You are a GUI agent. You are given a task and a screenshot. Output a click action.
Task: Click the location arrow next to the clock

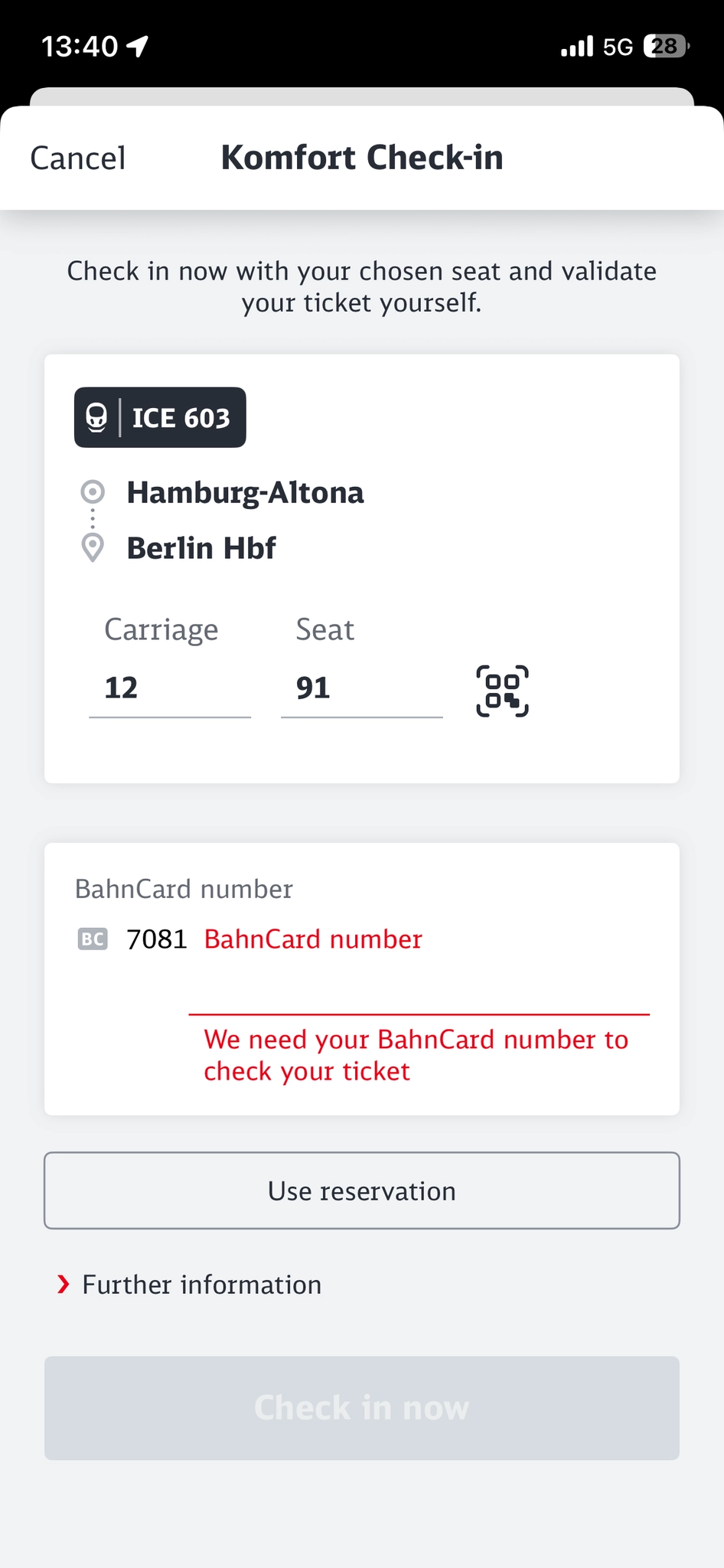pos(136,46)
